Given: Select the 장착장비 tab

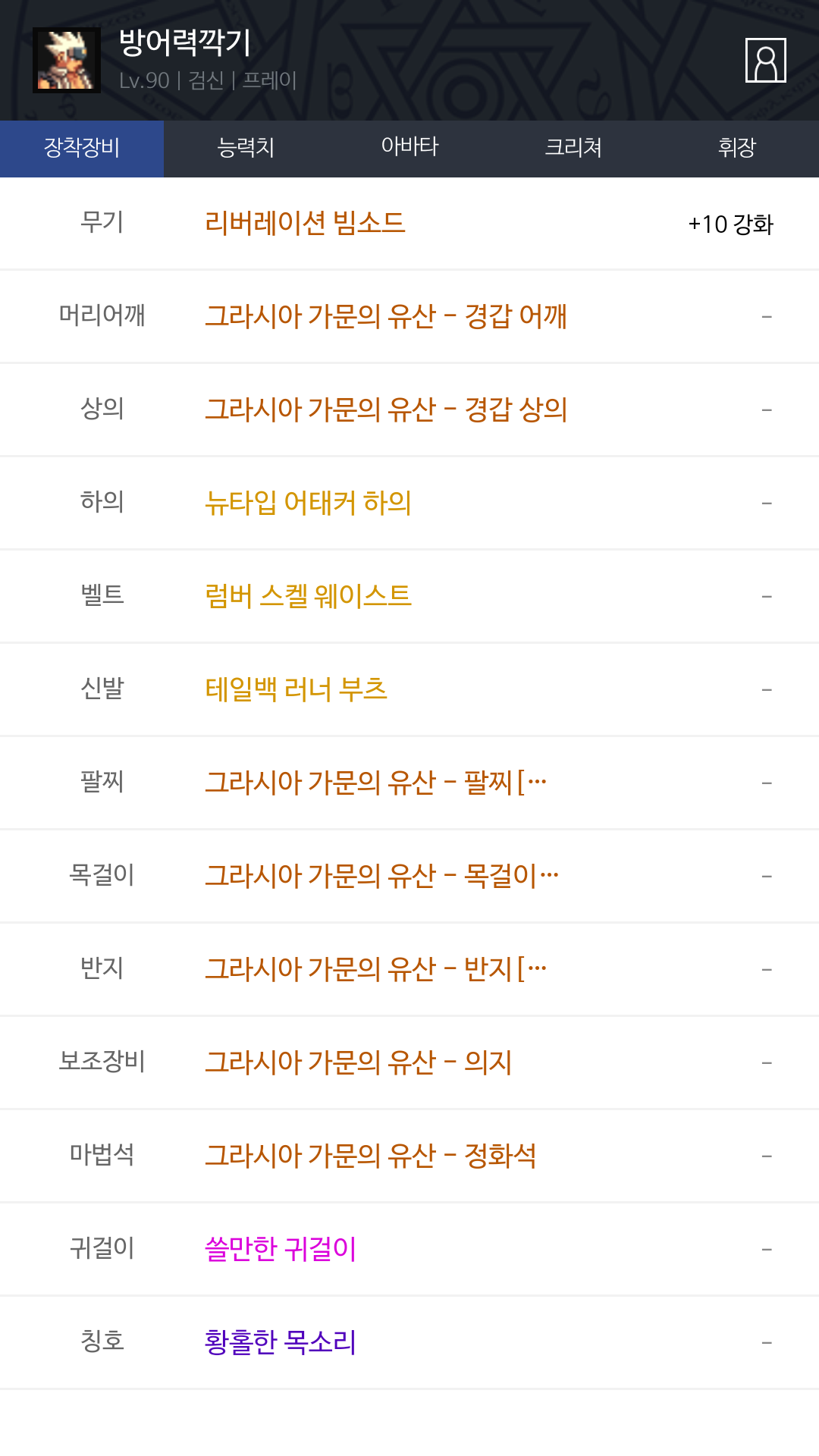Looking at the screenshot, I should [x=82, y=148].
